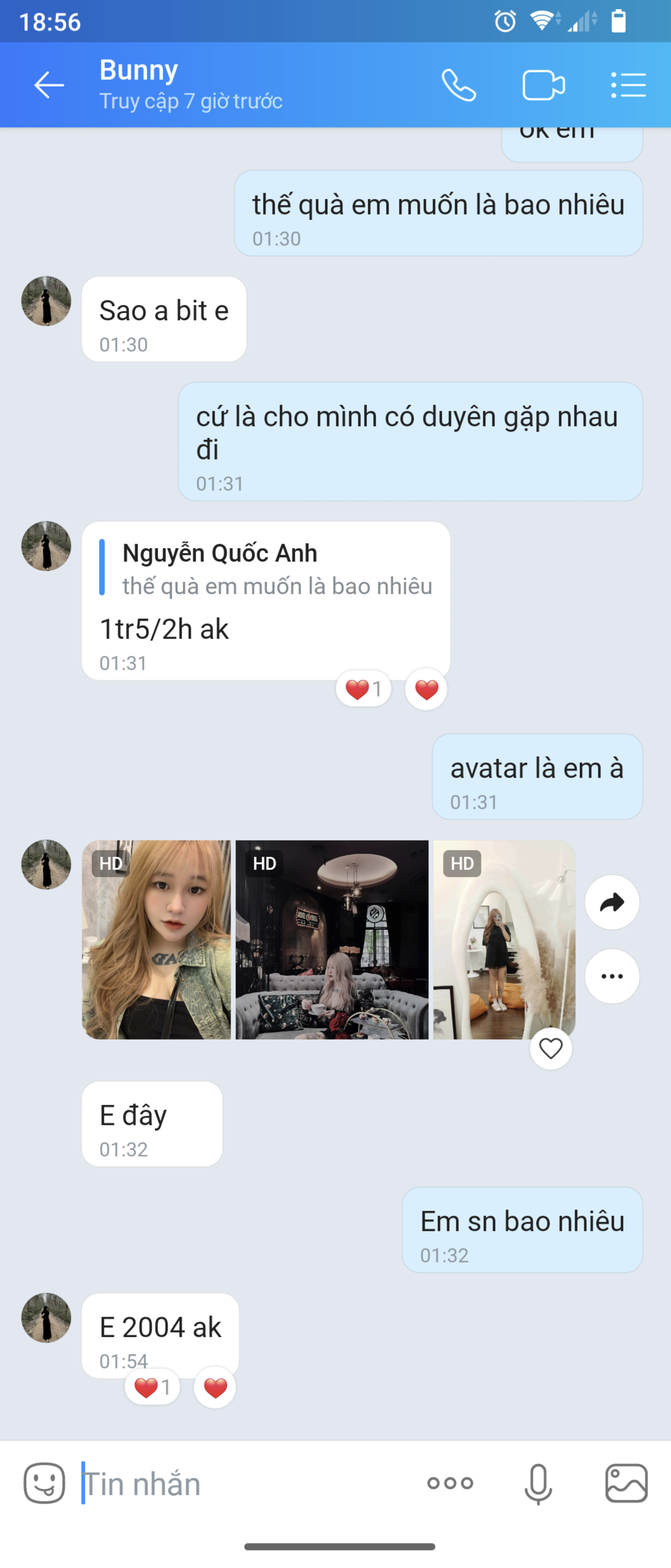Viewport: 671px width, 1568px height.
Task: Open the sticker and emoji picker
Action: click(x=44, y=1483)
